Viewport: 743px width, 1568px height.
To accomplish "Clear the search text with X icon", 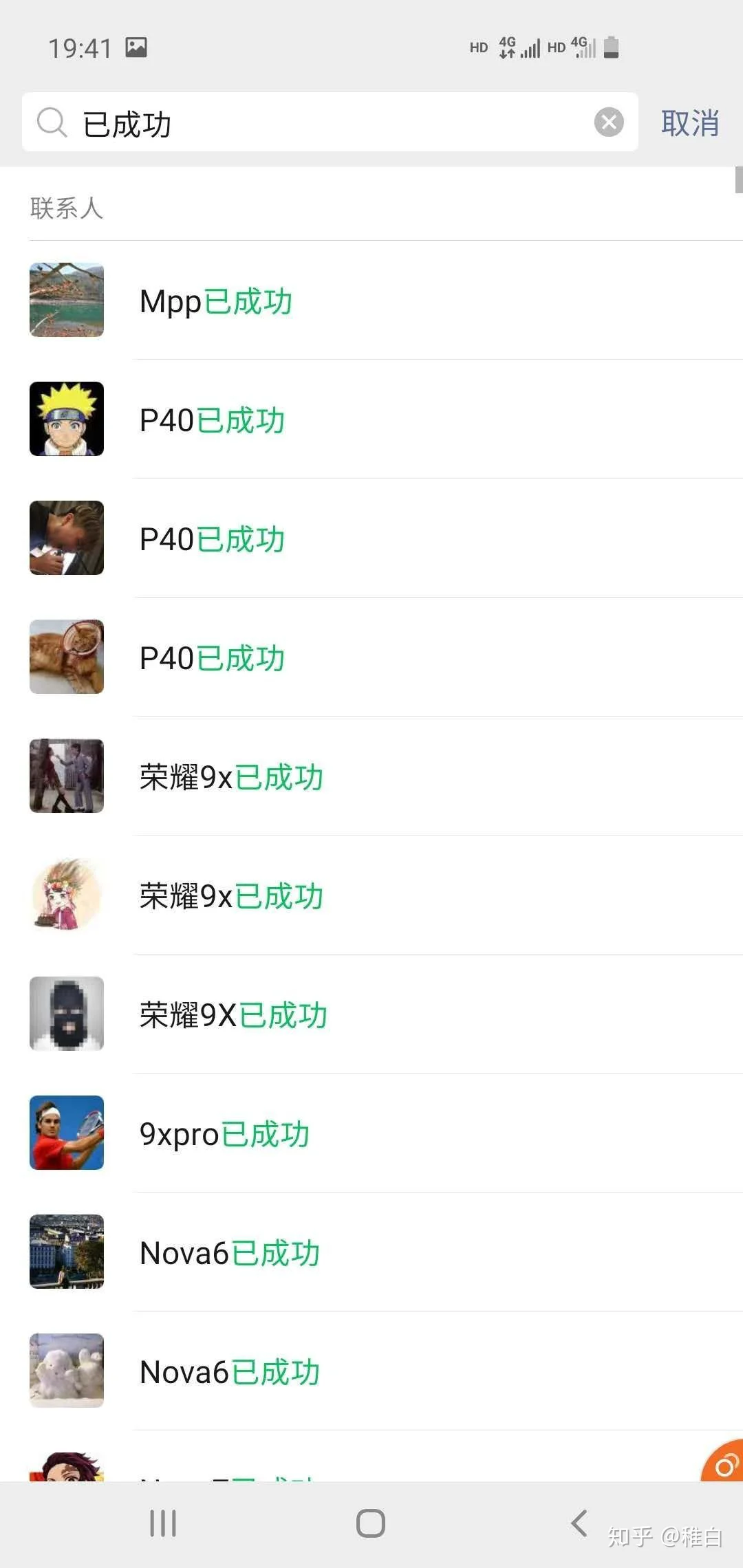I will 609,122.
